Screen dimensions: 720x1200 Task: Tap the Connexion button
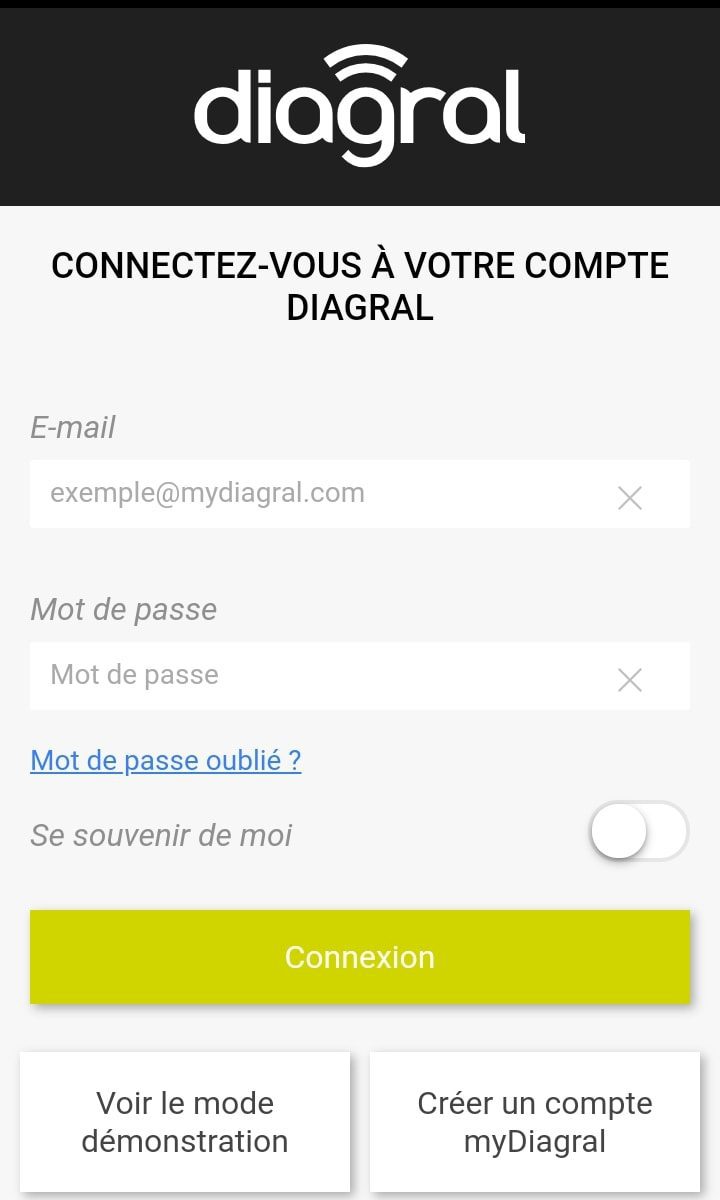point(360,957)
